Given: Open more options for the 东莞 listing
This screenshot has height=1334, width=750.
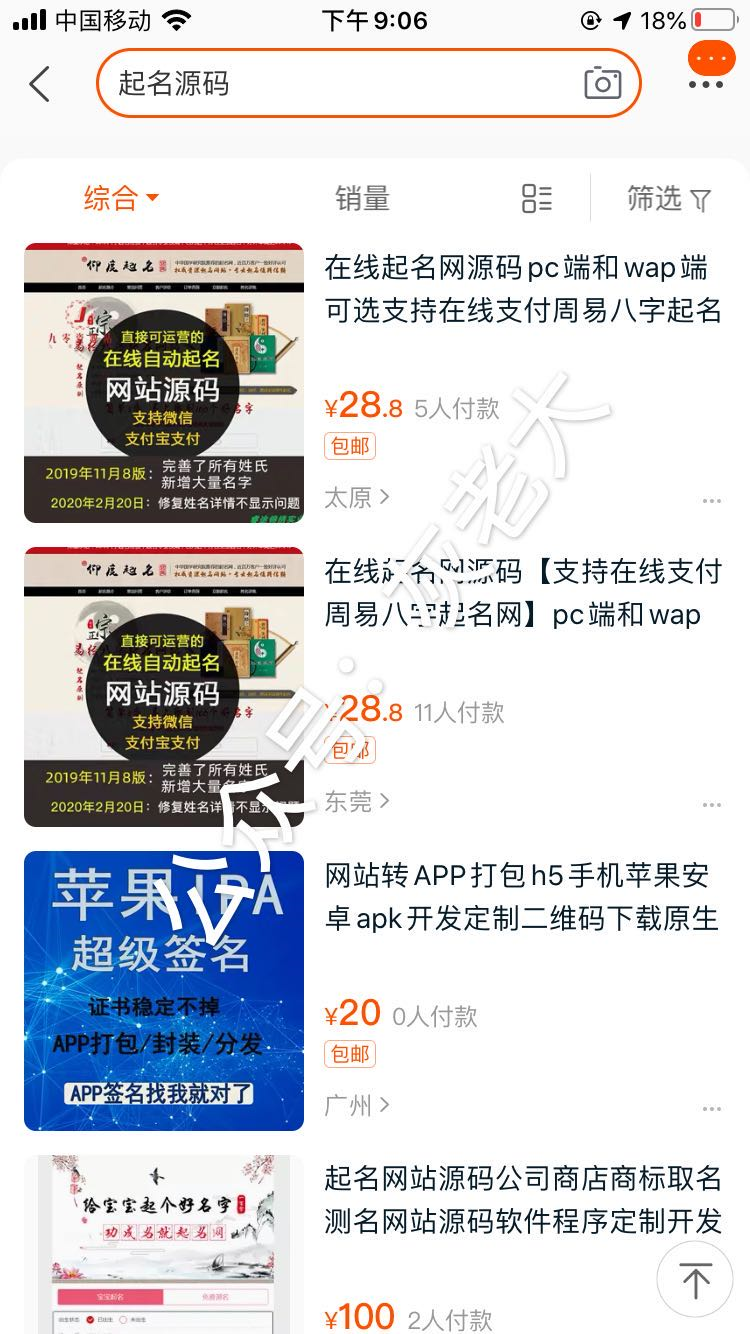Looking at the screenshot, I should click(x=711, y=804).
